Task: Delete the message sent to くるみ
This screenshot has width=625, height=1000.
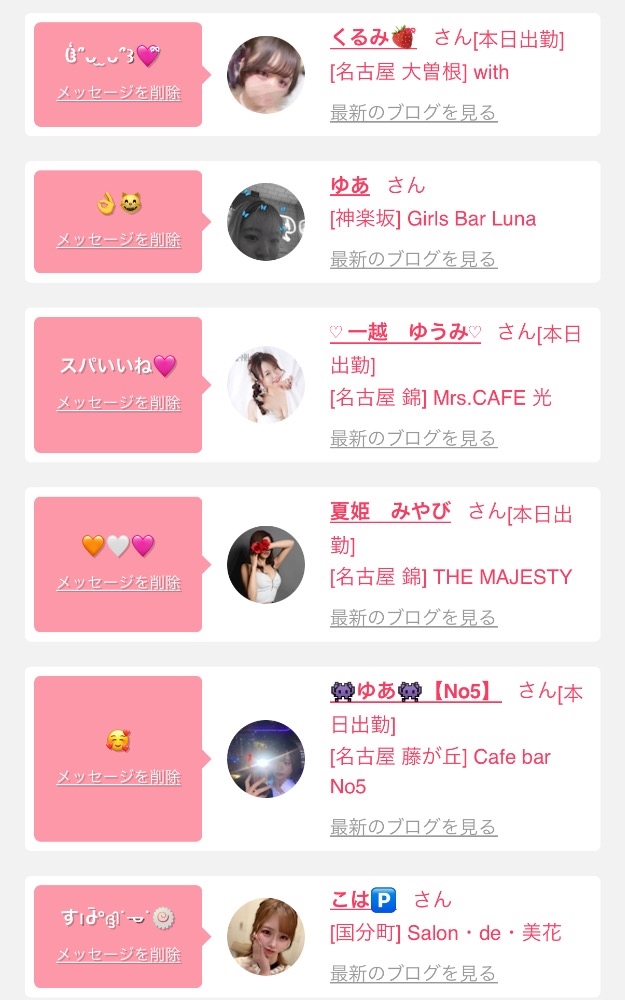Action: pos(119,93)
